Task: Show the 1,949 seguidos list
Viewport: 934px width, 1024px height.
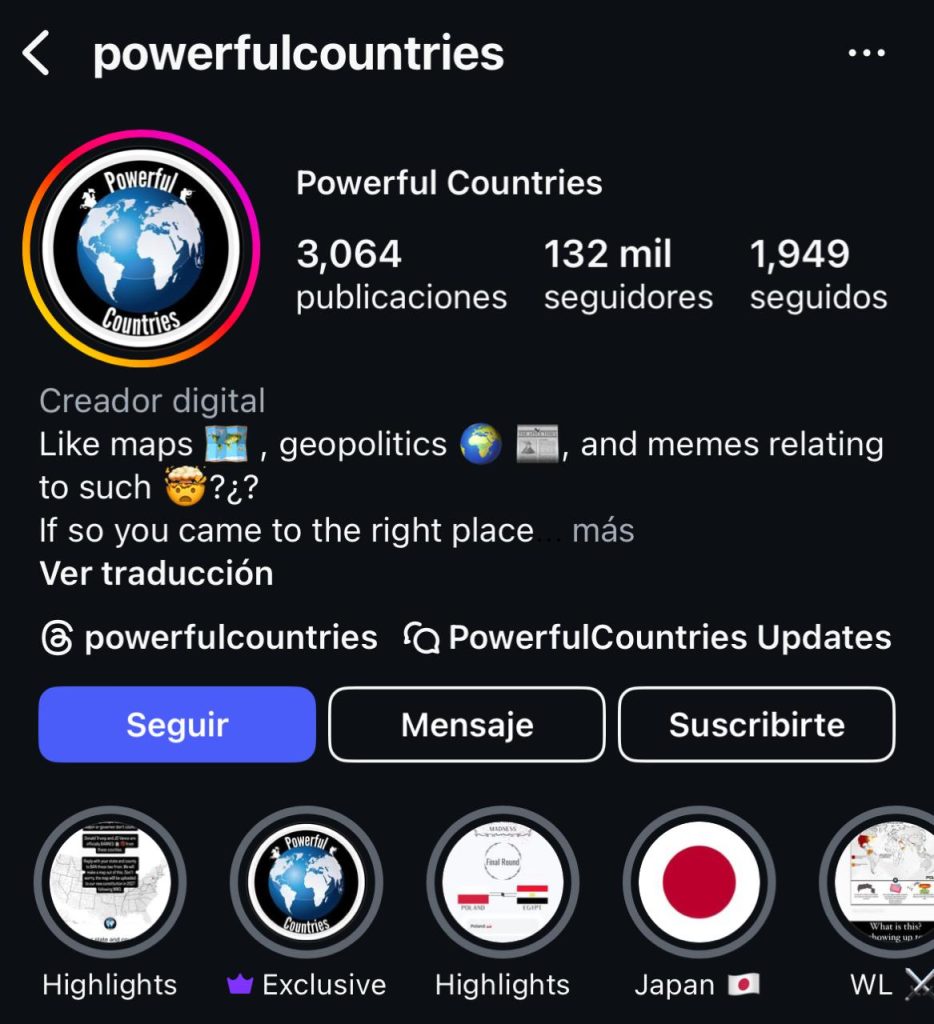Action: coord(818,274)
